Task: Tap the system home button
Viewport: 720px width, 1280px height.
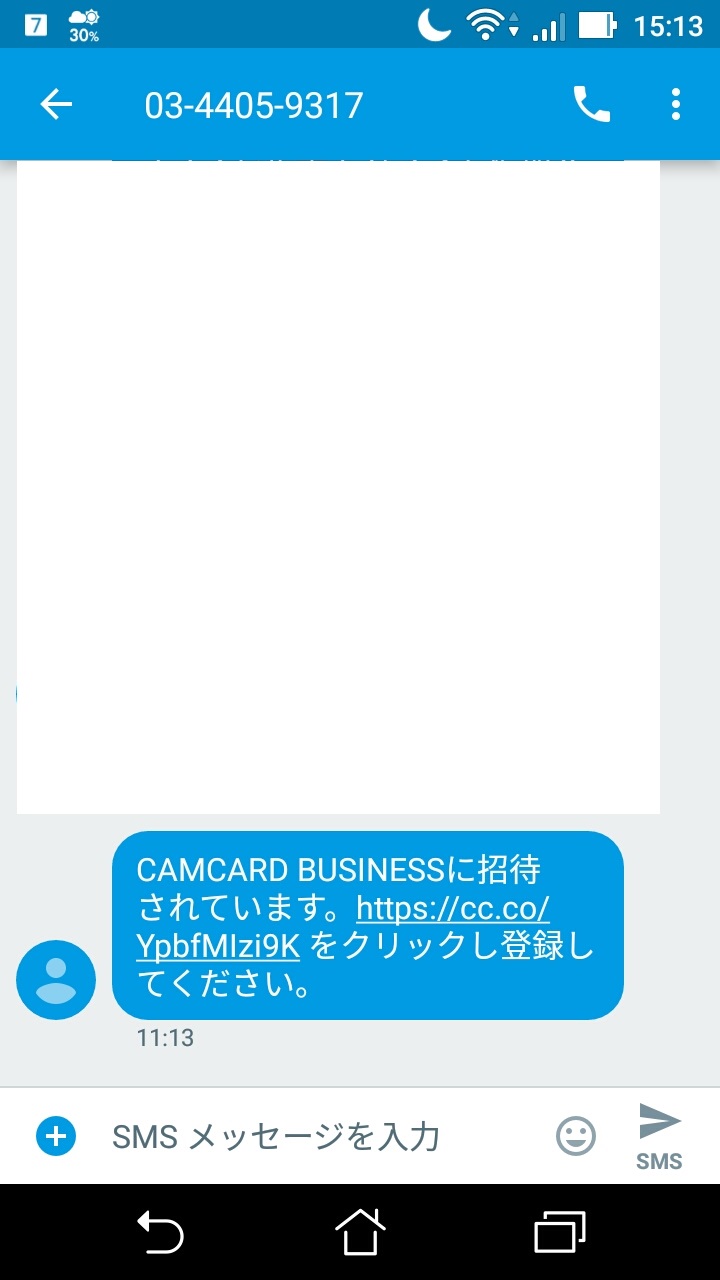Action: 360,1232
